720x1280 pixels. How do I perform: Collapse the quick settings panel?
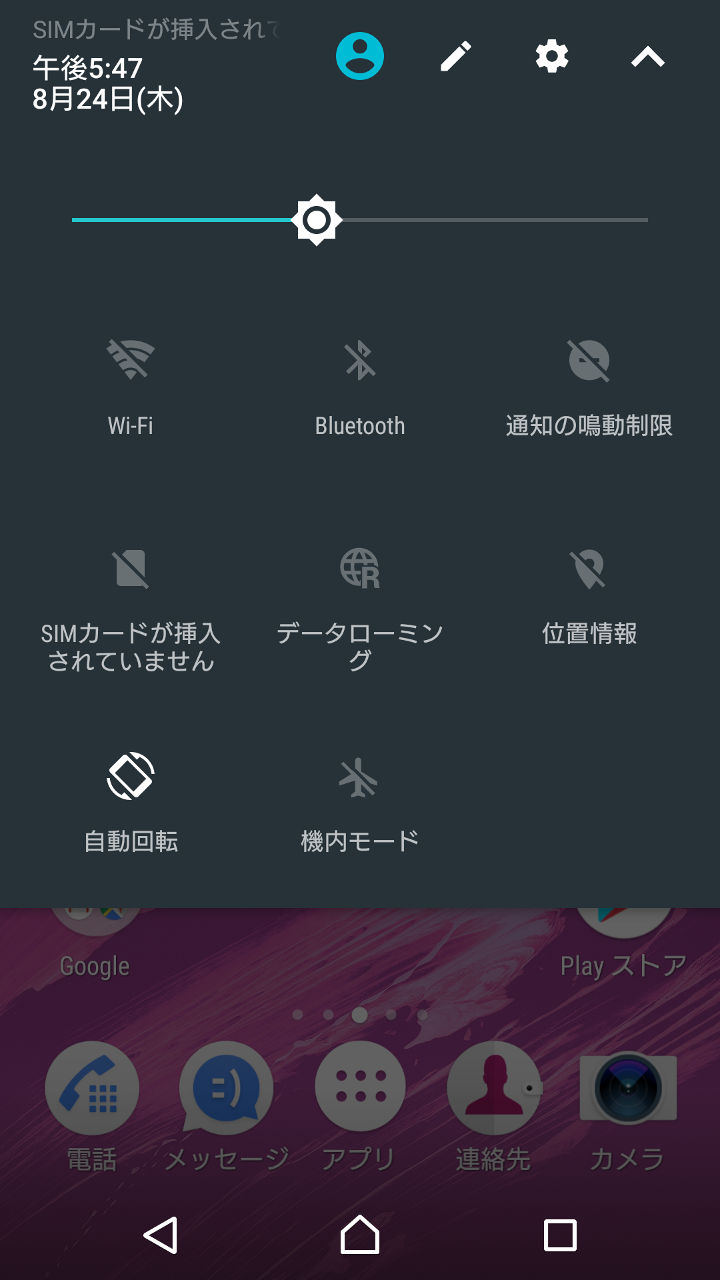[x=648, y=57]
